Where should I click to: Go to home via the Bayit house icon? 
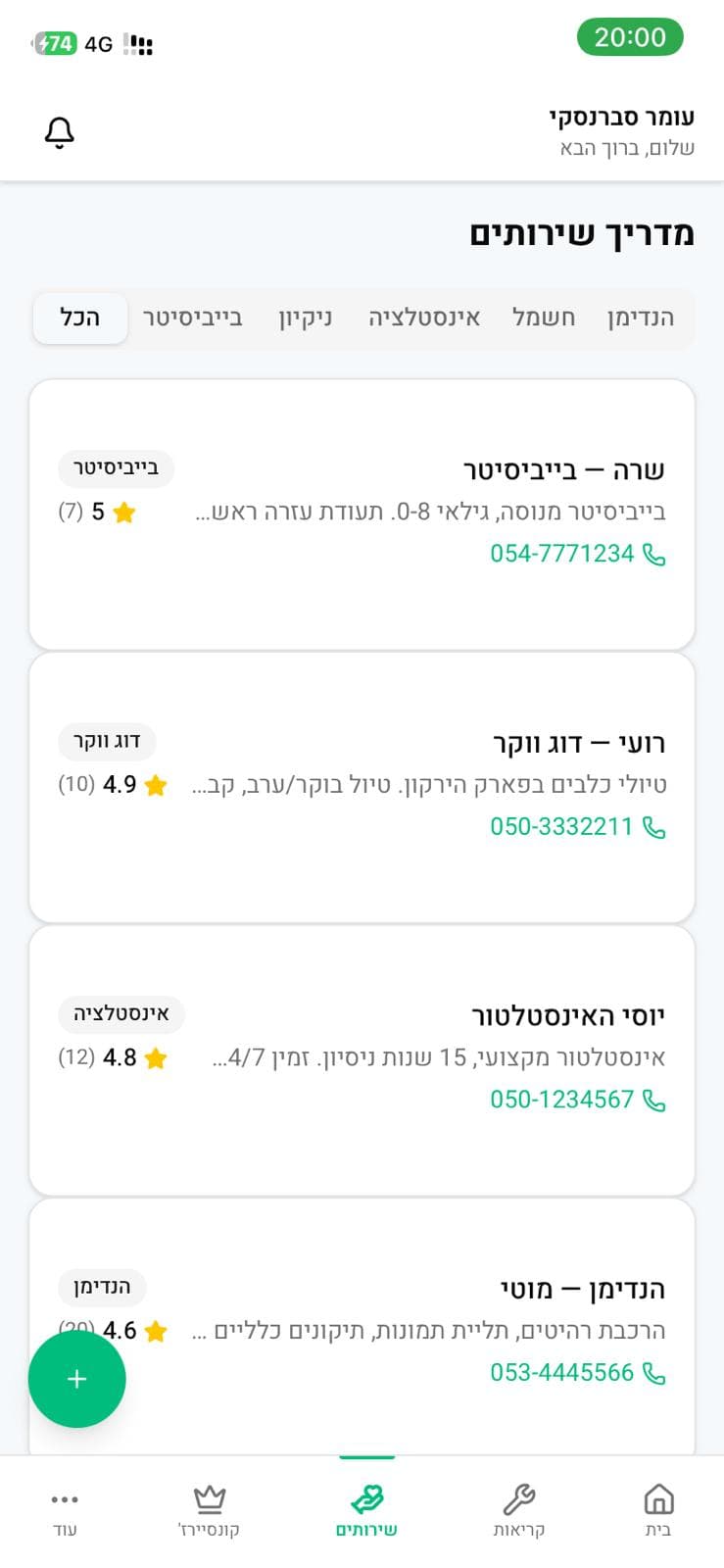click(x=657, y=1499)
